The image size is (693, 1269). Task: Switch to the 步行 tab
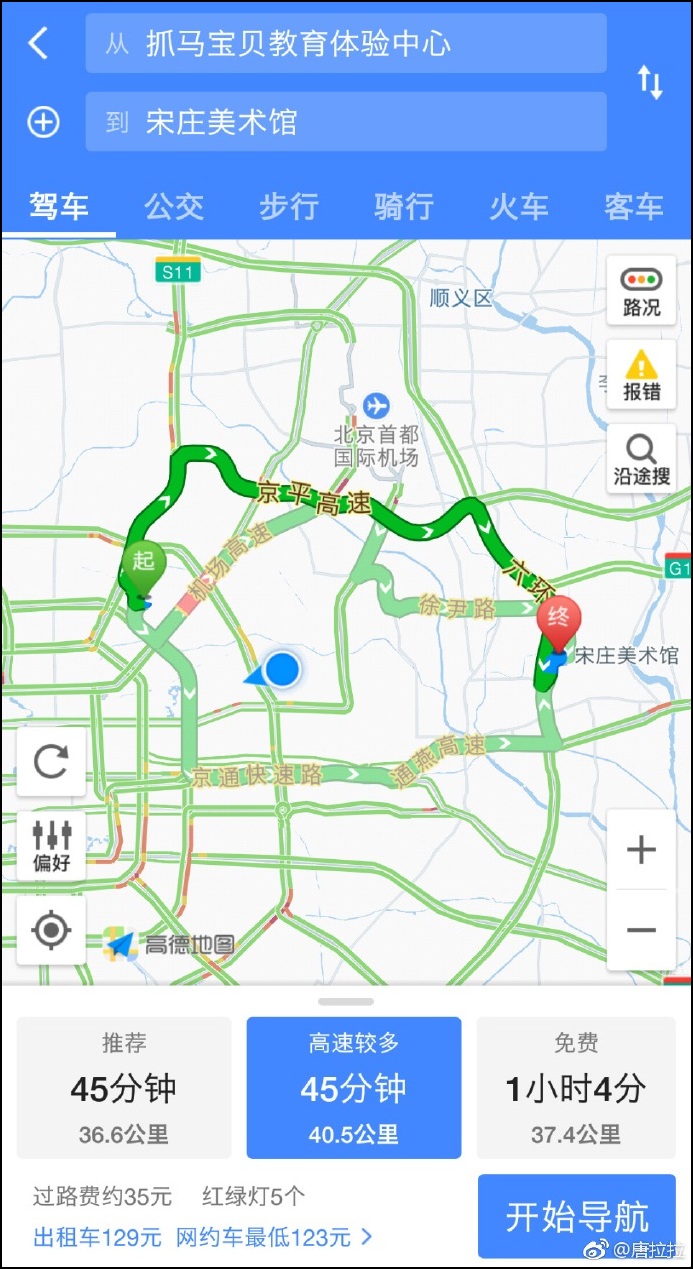[289, 207]
